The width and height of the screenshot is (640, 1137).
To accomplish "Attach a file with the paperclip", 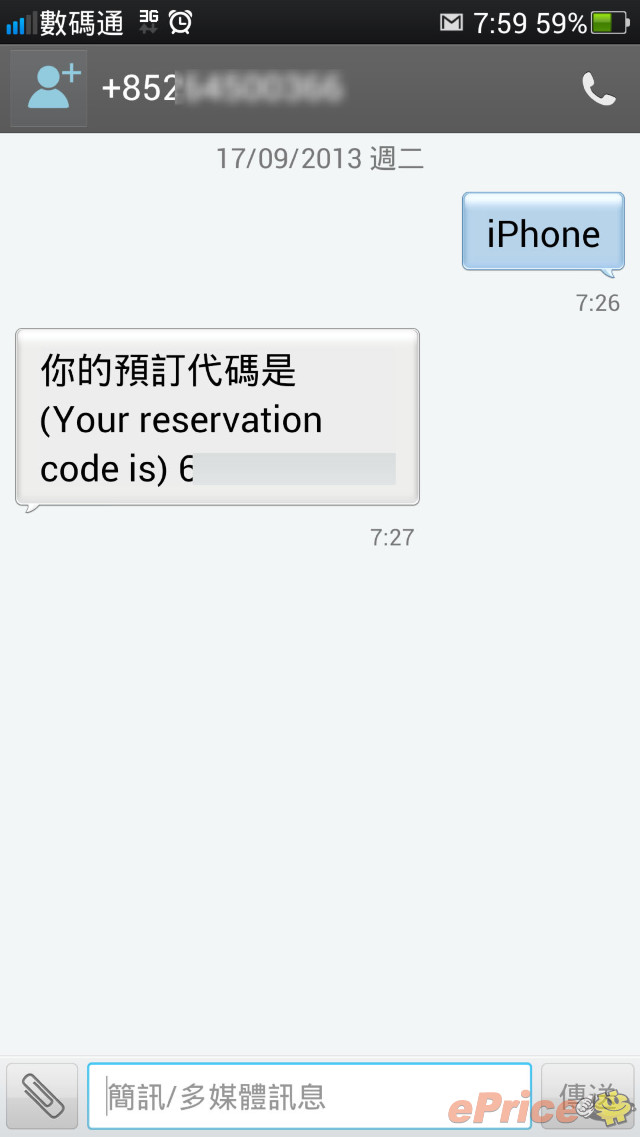I will [42, 1096].
